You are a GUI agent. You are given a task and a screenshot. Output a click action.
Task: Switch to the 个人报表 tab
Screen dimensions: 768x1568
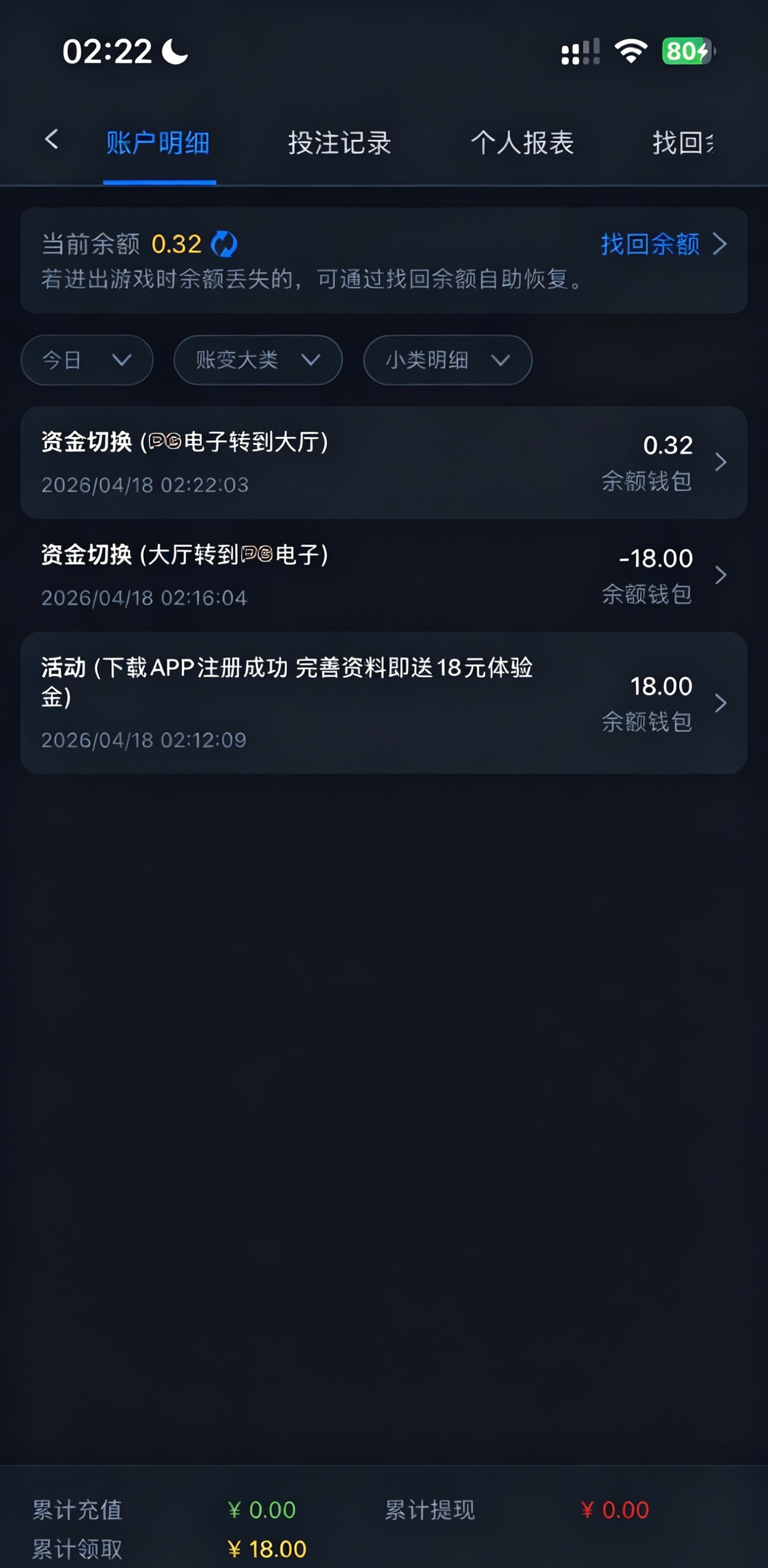522,143
